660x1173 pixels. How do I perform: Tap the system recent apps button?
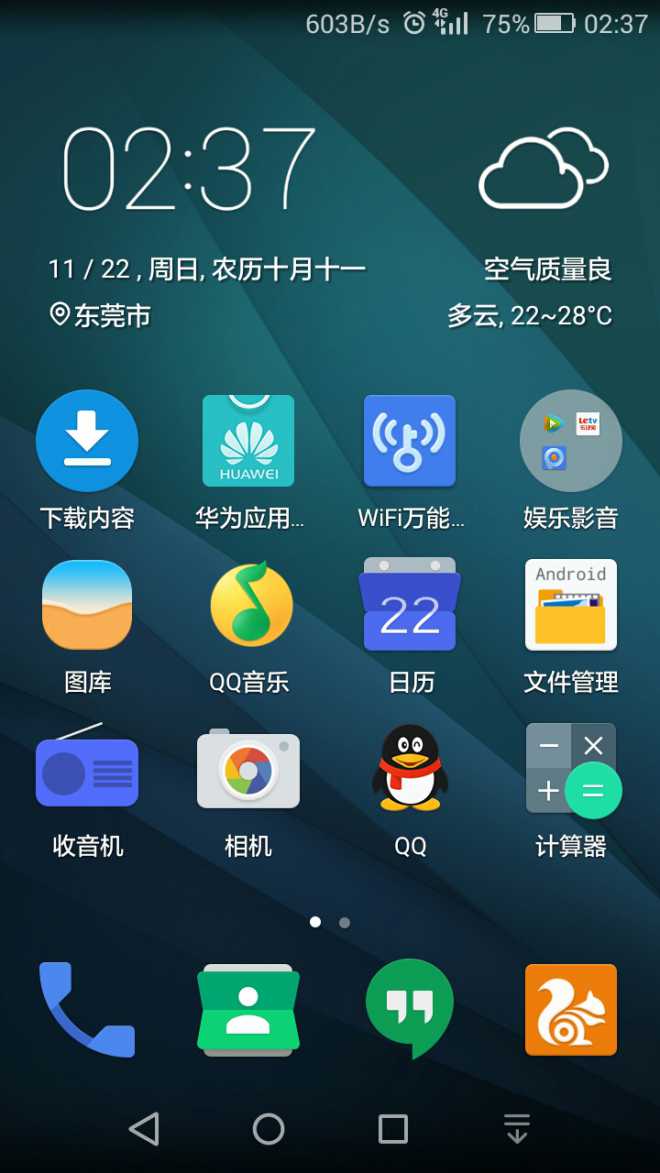pos(393,1129)
